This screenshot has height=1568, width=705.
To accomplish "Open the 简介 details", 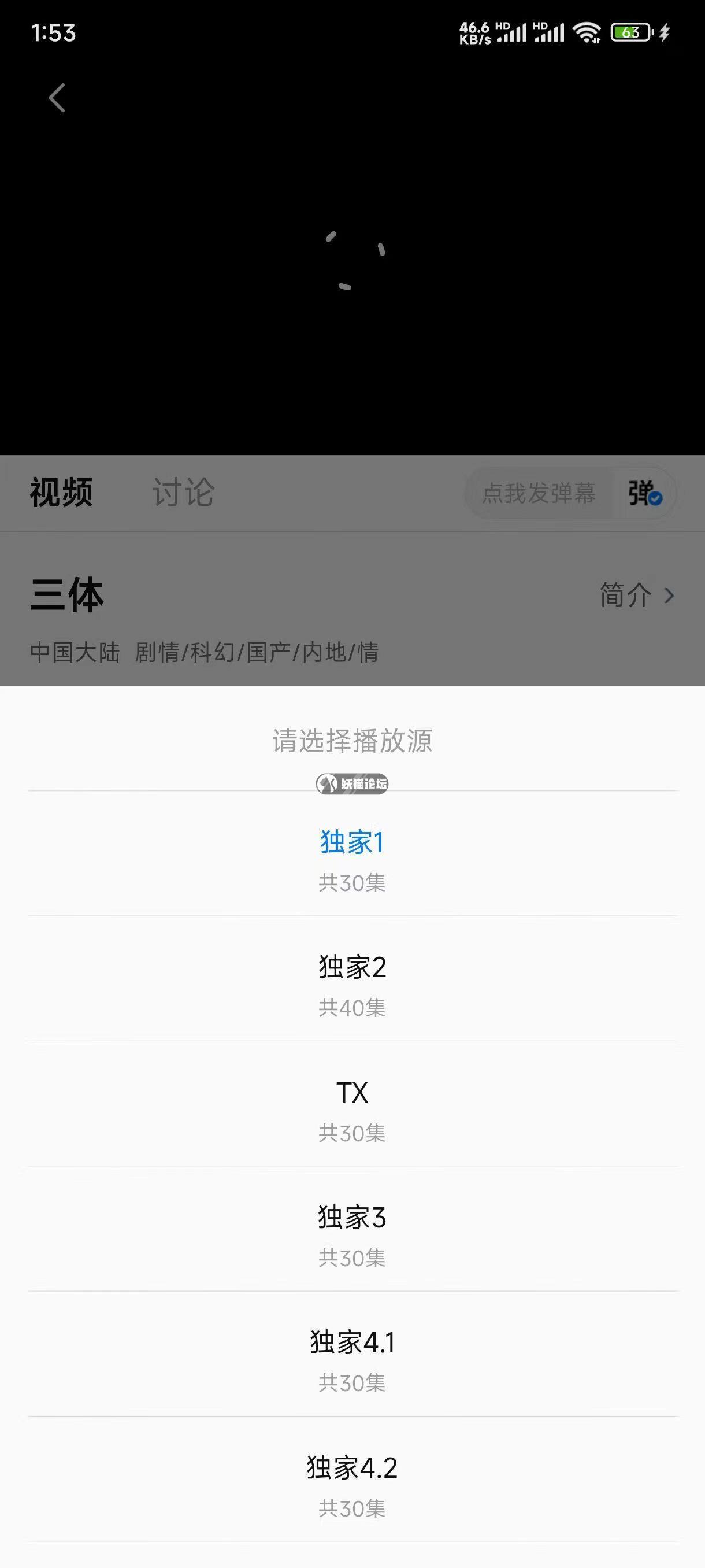I will tap(636, 595).
